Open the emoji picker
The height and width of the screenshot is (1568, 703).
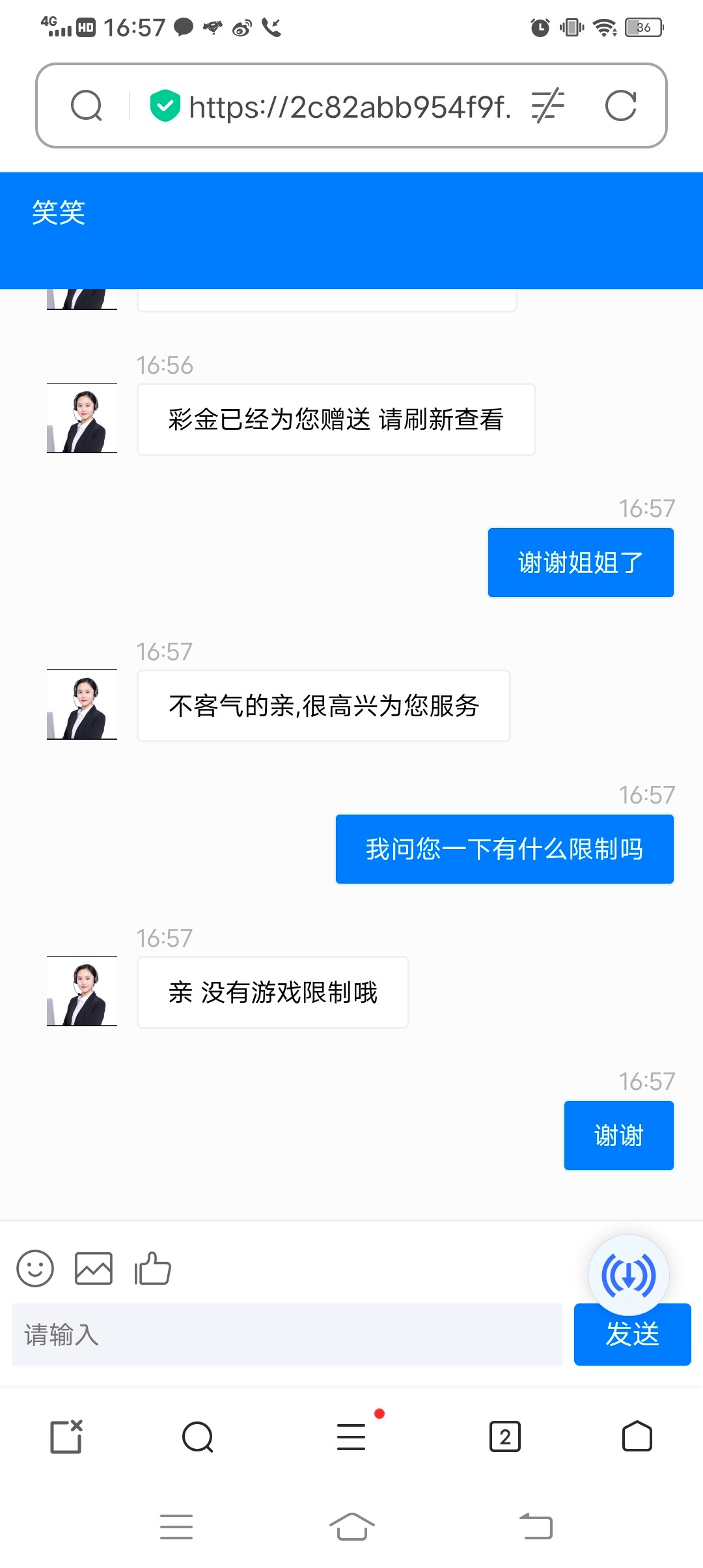(35, 1268)
